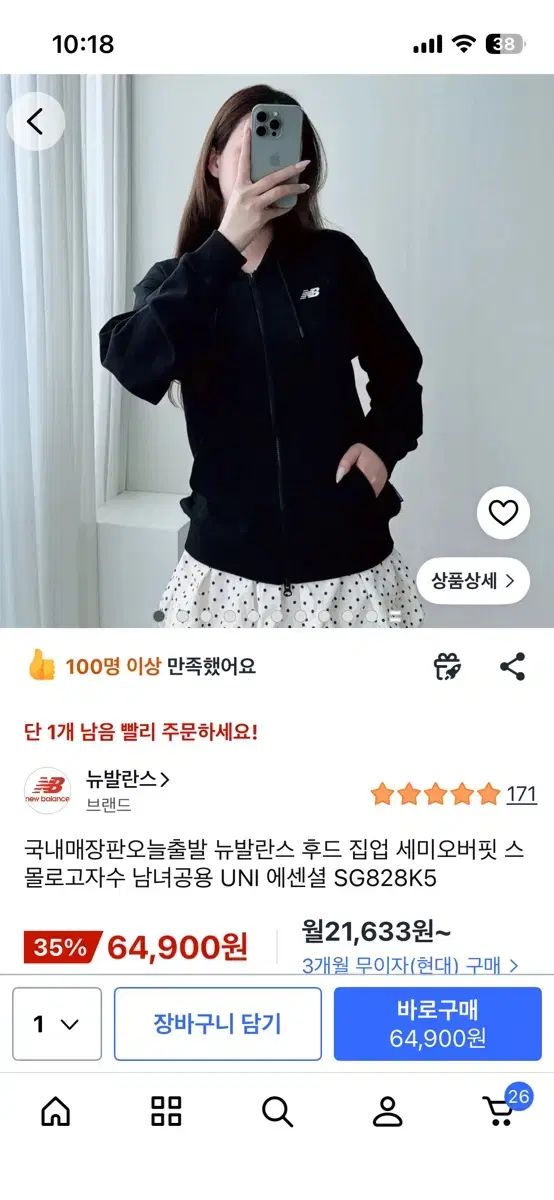554x1200 pixels.
Task: Open 상품상세 product details
Action: click(473, 580)
